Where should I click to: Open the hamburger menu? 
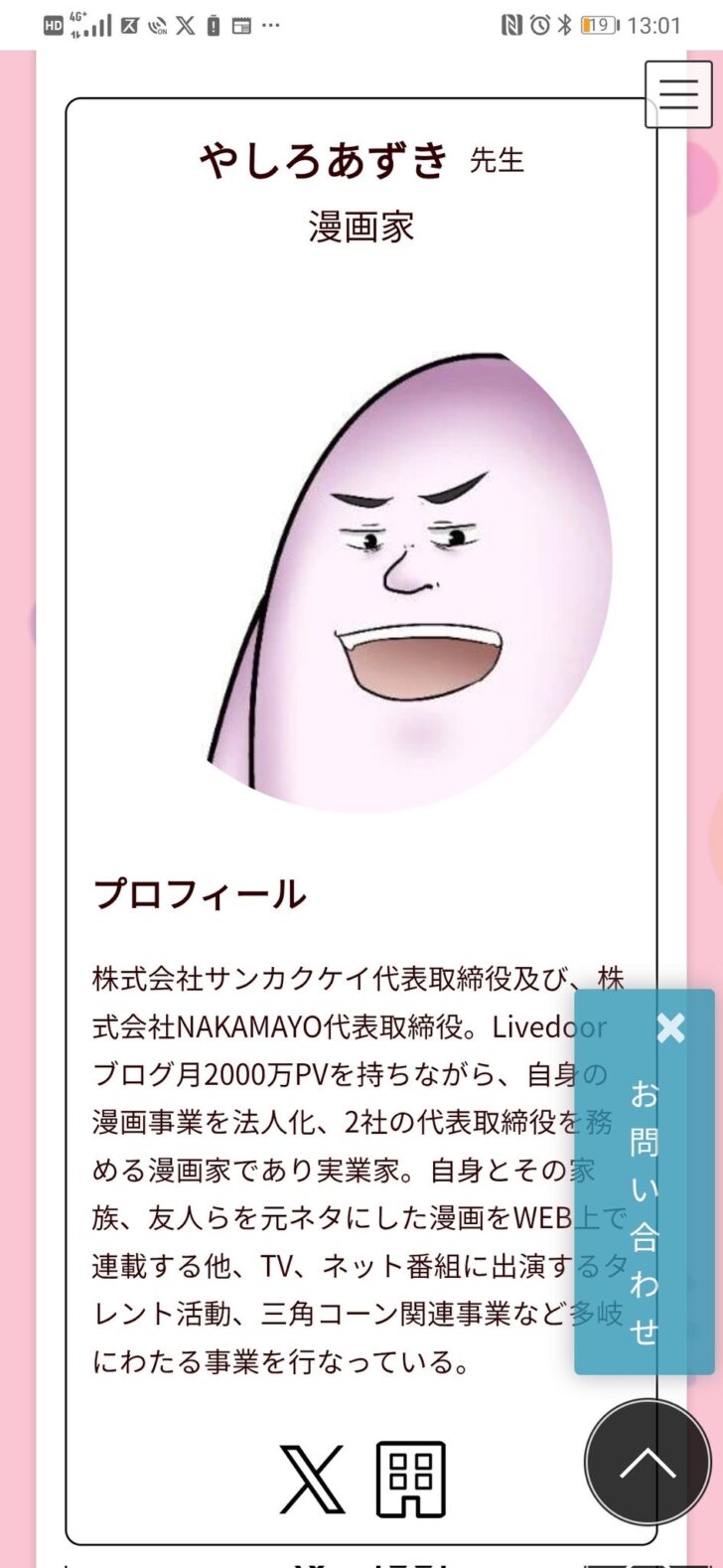[678, 93]
